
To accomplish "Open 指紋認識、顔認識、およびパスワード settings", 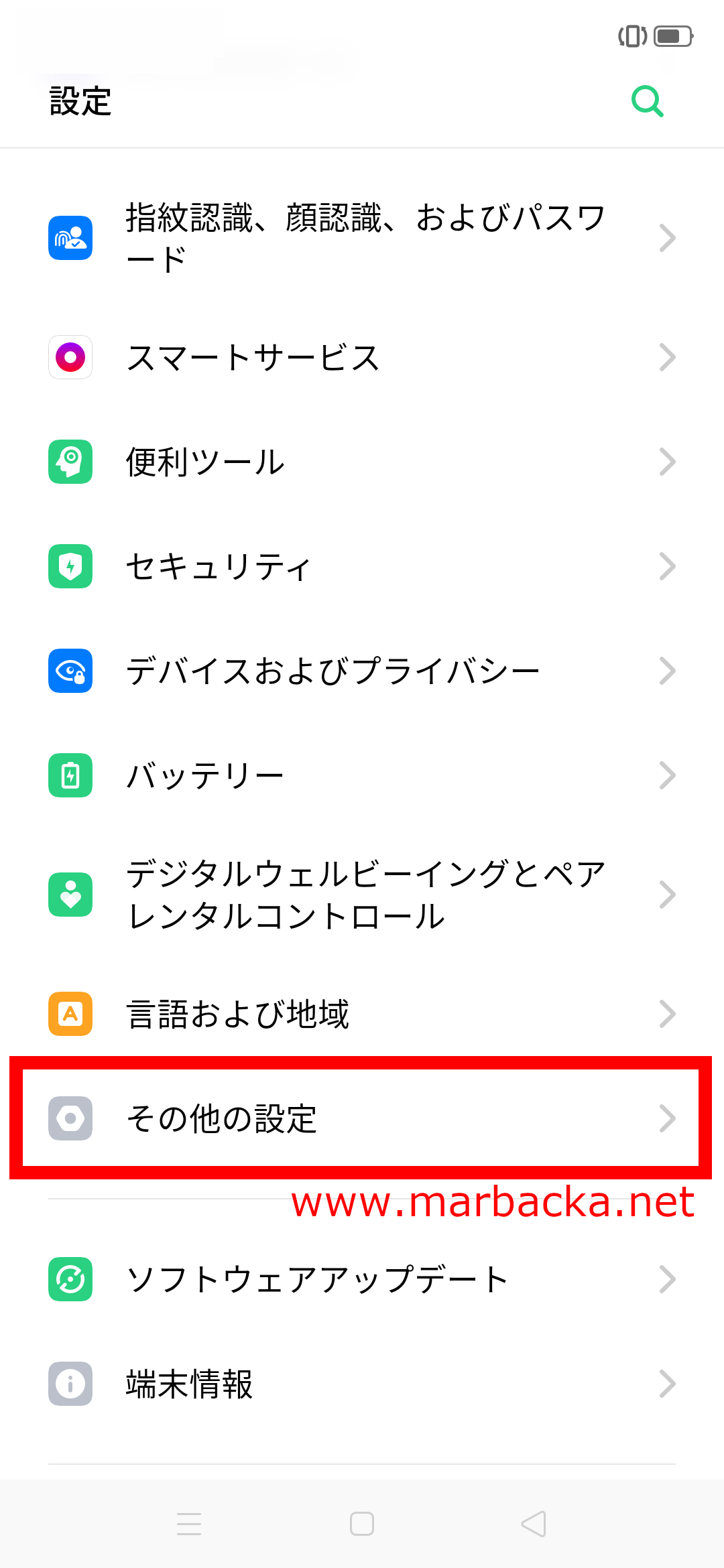I will pos(362,238).
